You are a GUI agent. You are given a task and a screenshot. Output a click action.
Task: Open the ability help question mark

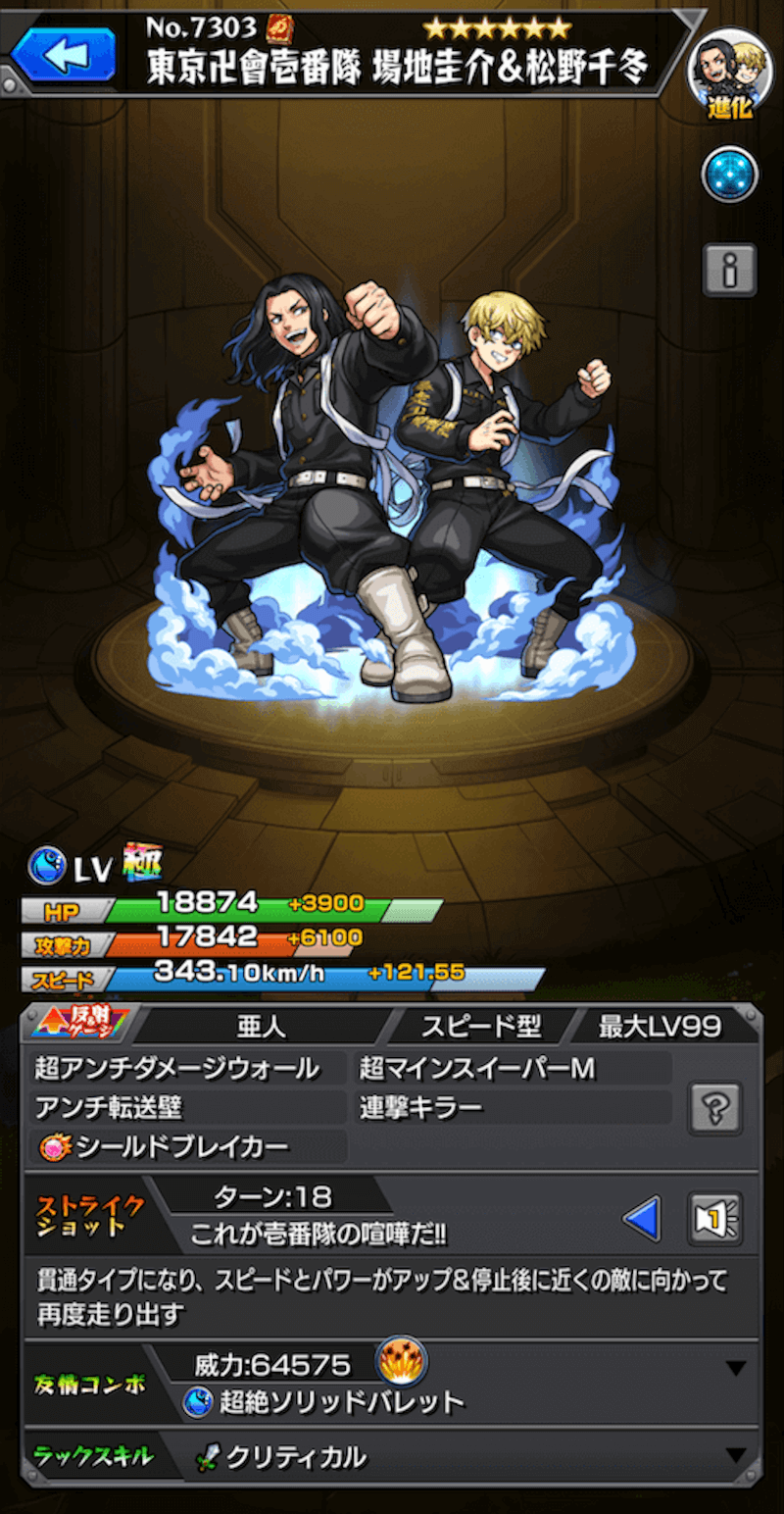(x=714, y=1109)
